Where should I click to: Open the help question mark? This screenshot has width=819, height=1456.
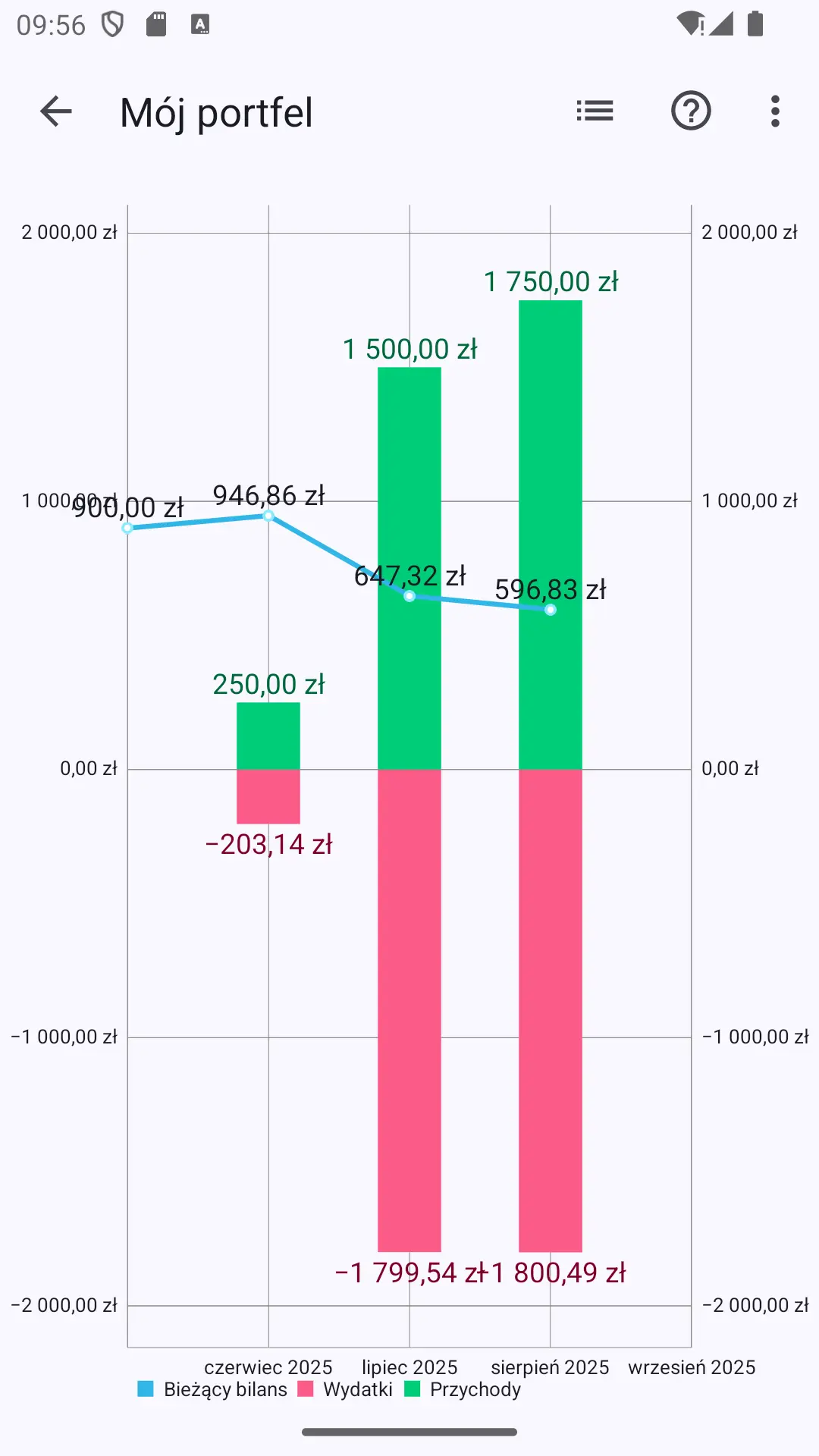click(x=691, y=111)
